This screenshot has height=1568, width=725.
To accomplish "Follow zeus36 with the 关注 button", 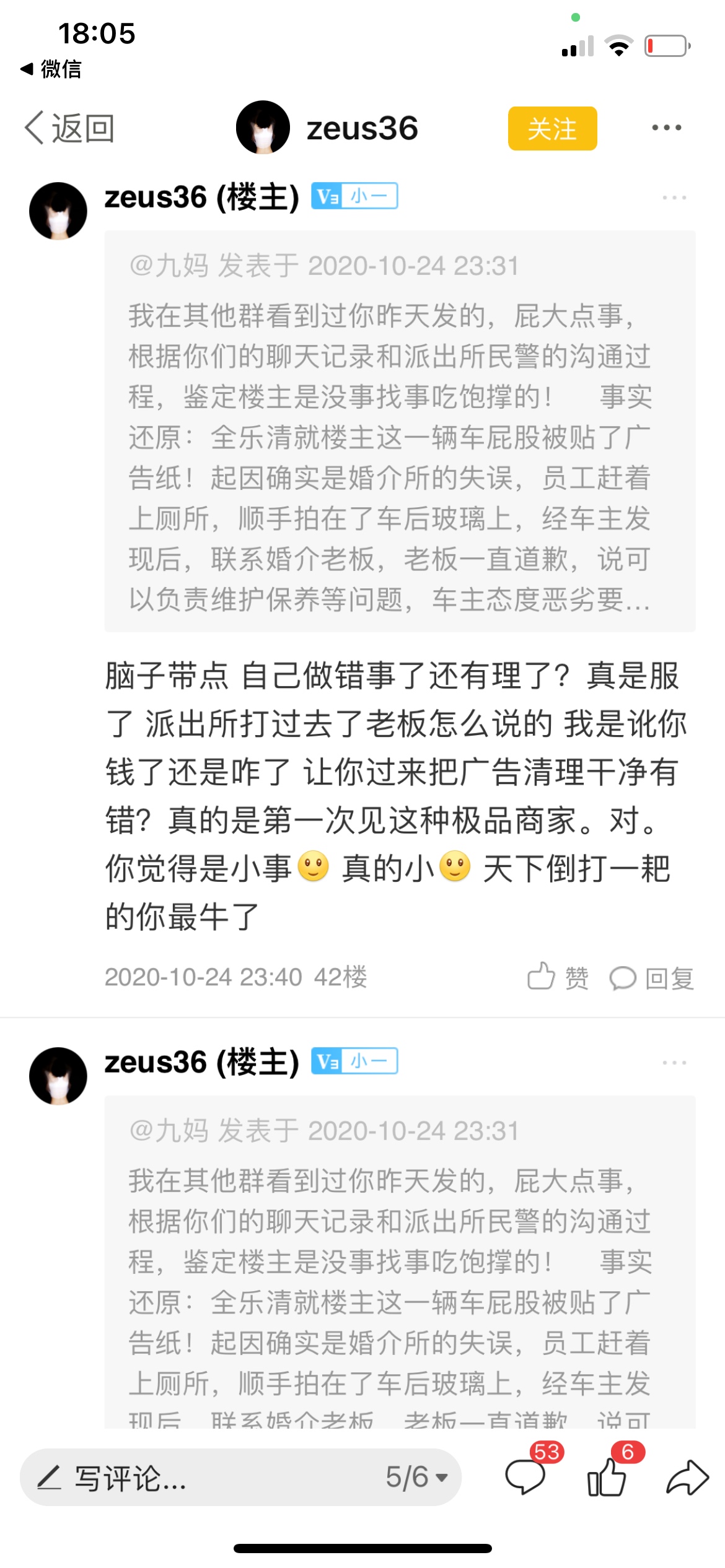I will tap(552, 128).
